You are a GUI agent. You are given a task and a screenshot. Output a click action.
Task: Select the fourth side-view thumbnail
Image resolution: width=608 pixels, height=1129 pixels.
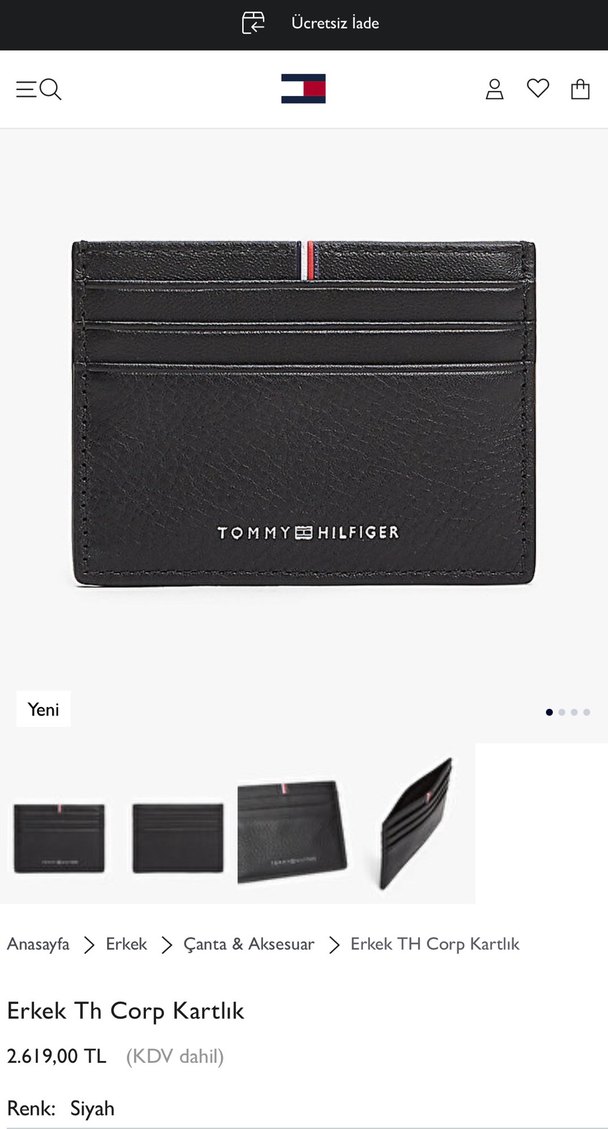415,824
